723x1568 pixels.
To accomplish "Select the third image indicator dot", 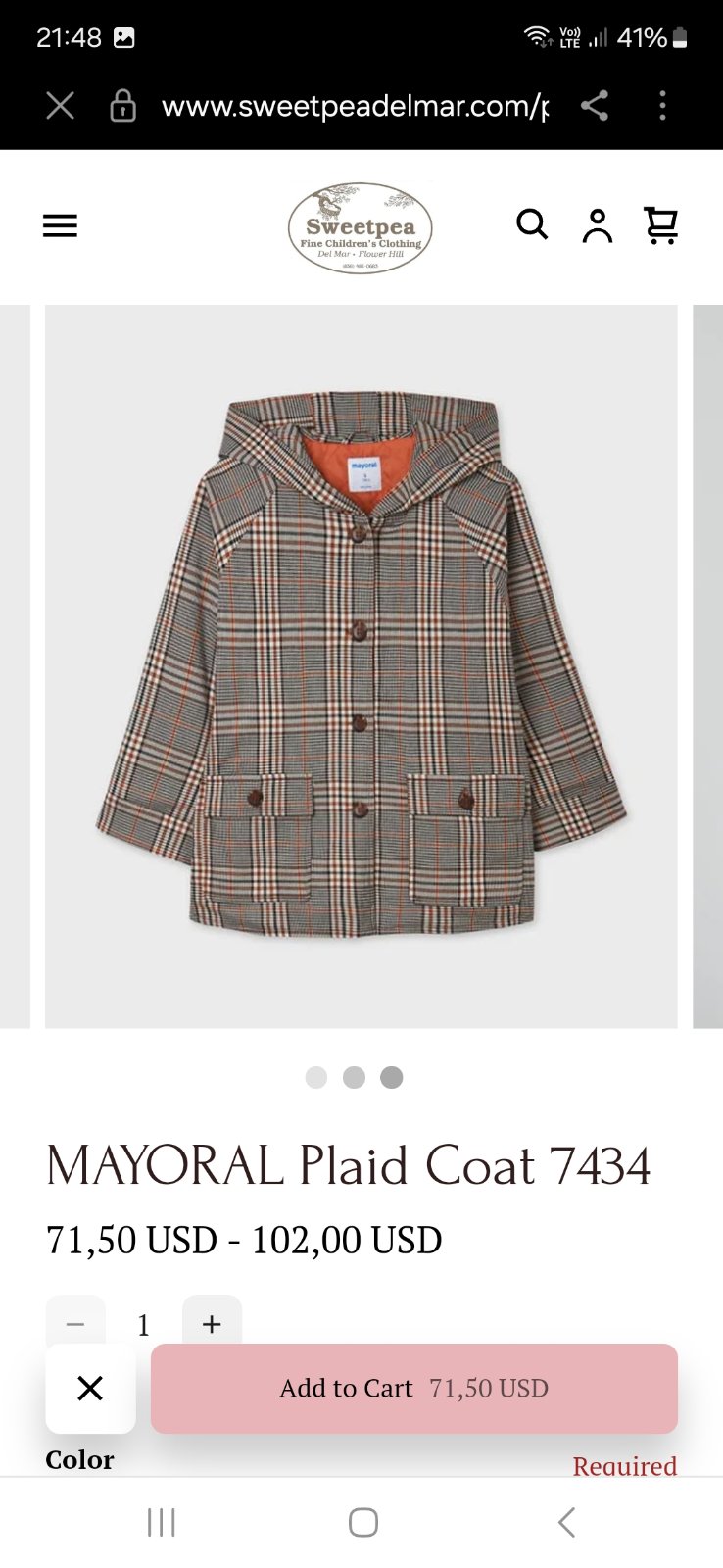I will 392,1078.
